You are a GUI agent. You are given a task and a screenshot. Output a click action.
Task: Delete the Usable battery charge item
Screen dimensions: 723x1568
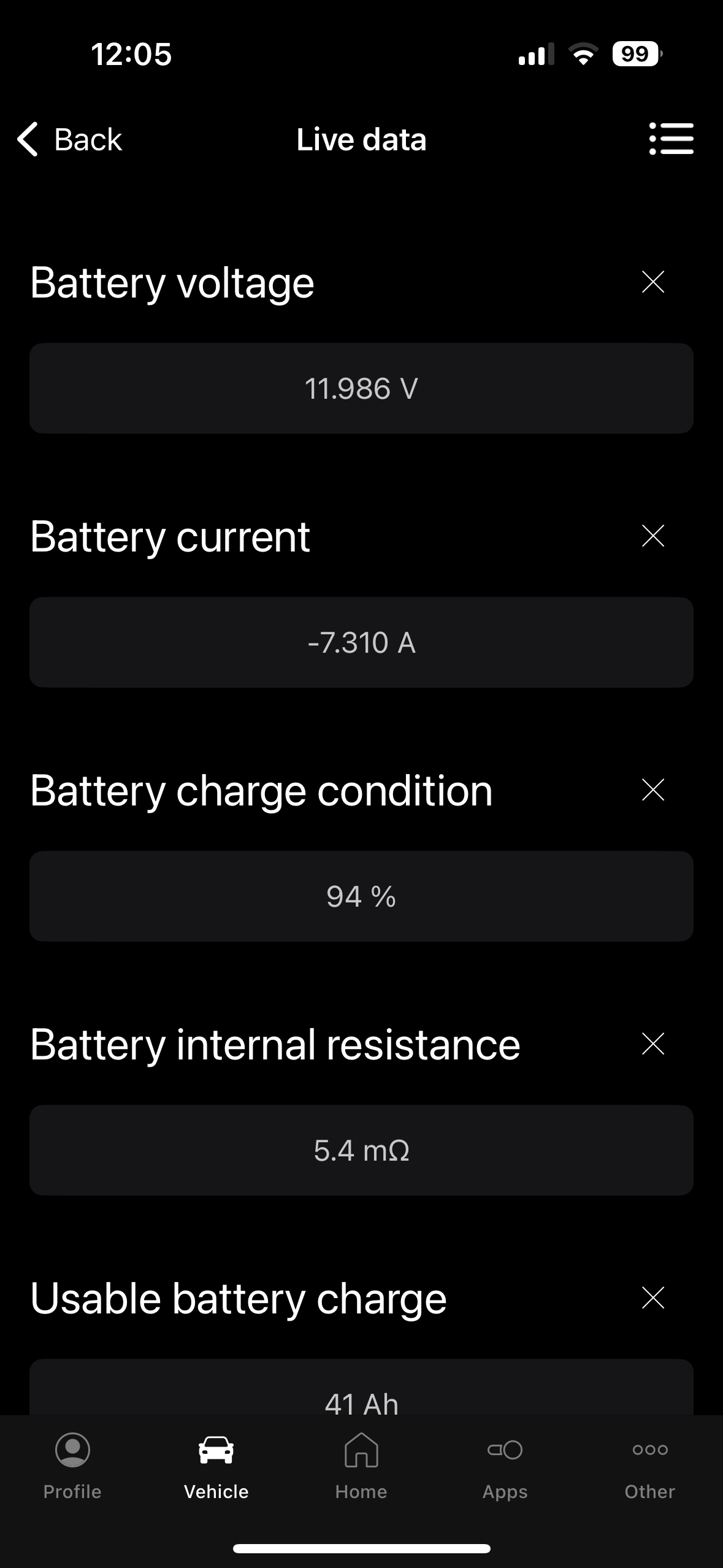(x=653, y=1298)
